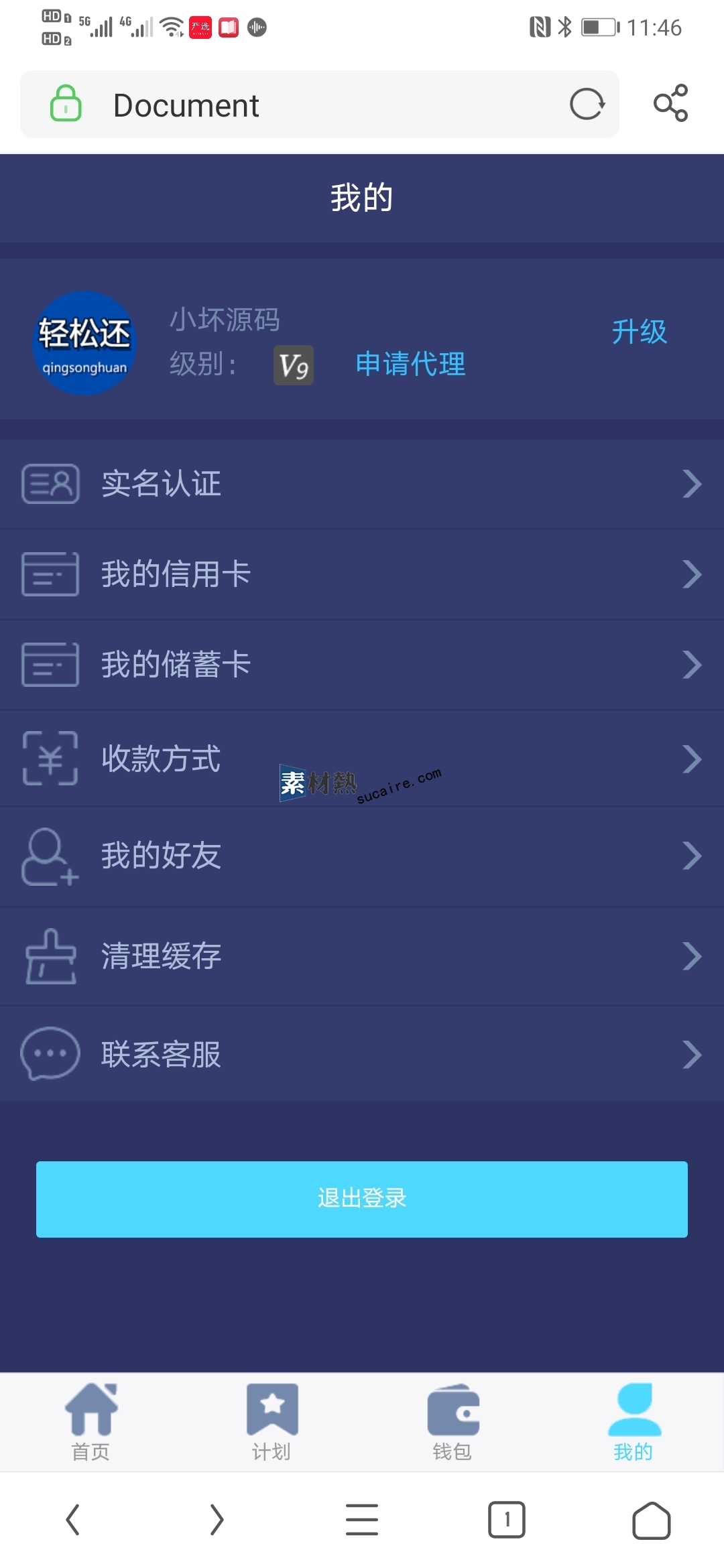
Task: Tap 申请代理 to apply as agent
Action: (410, 364)
